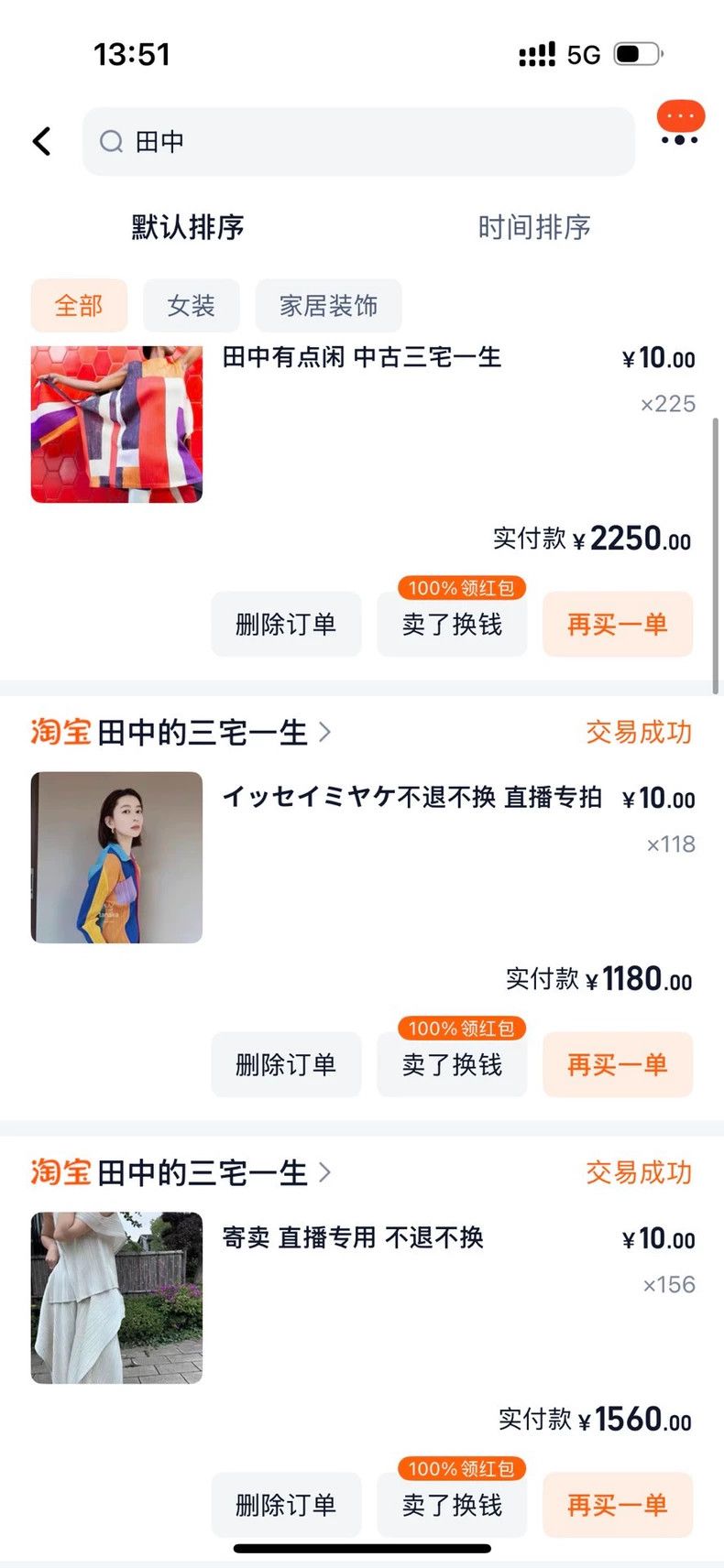Select the 全部 filter chip
Screen dimensions: 724x1568
[x=79, y=305]
